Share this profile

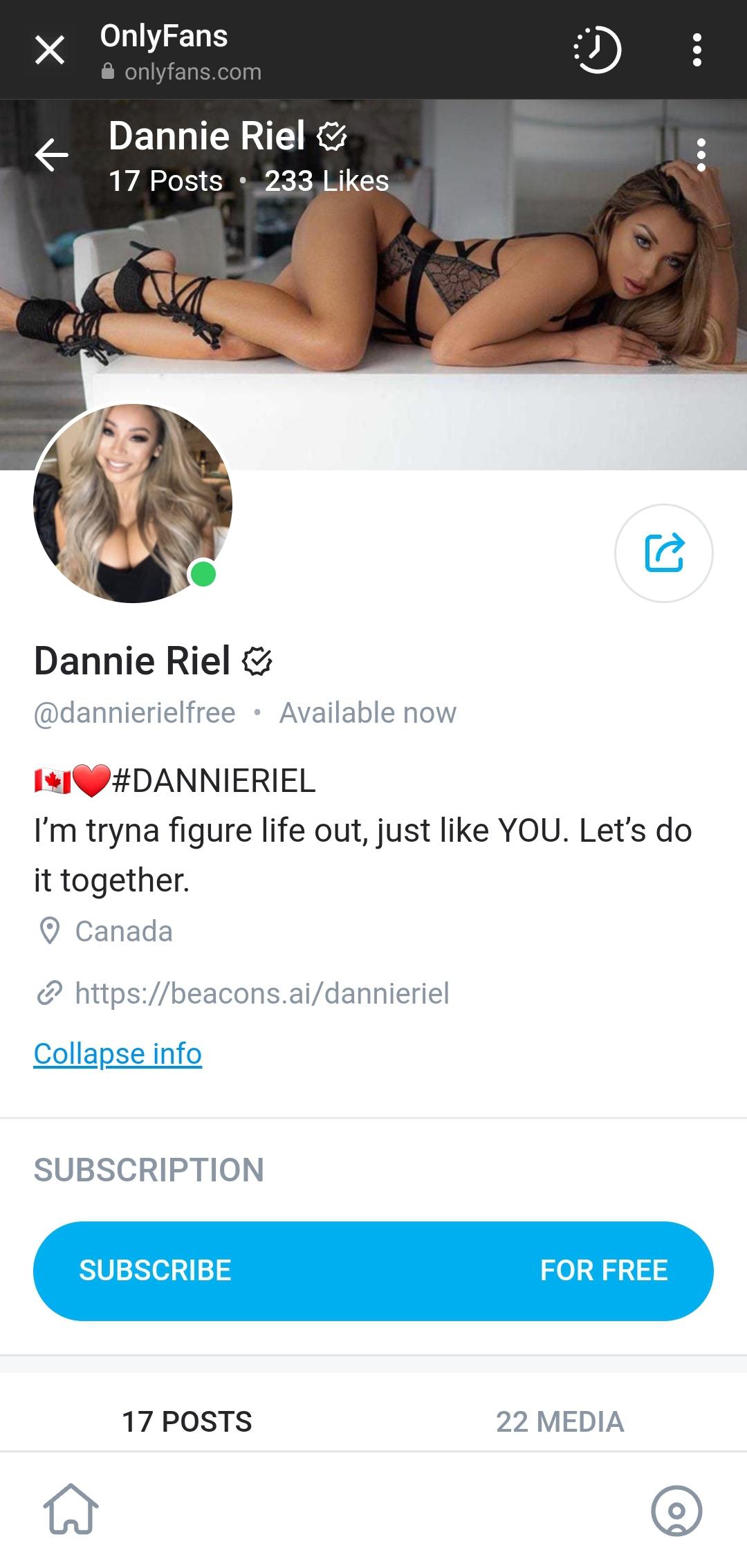coord(663,553)
